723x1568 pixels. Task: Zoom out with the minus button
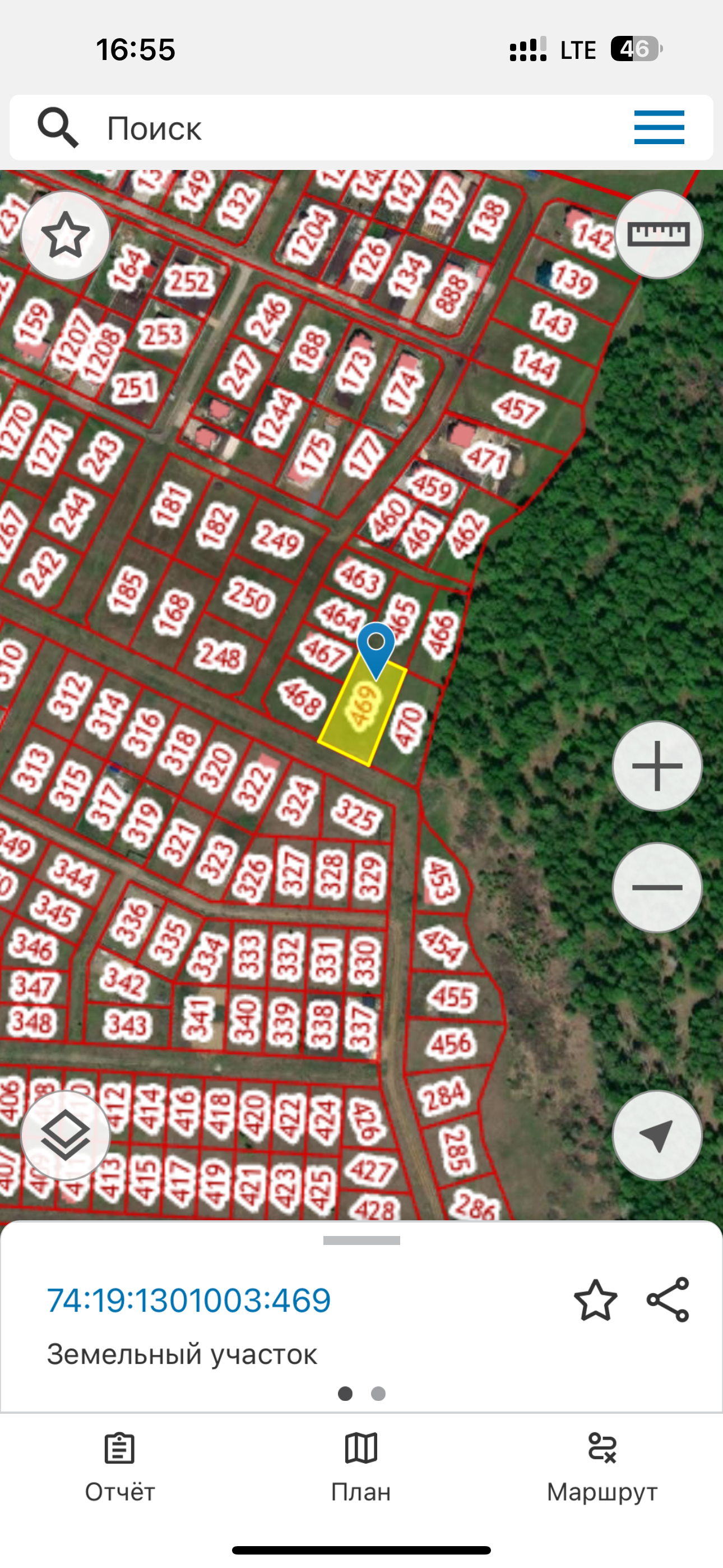tap(657, 888)
